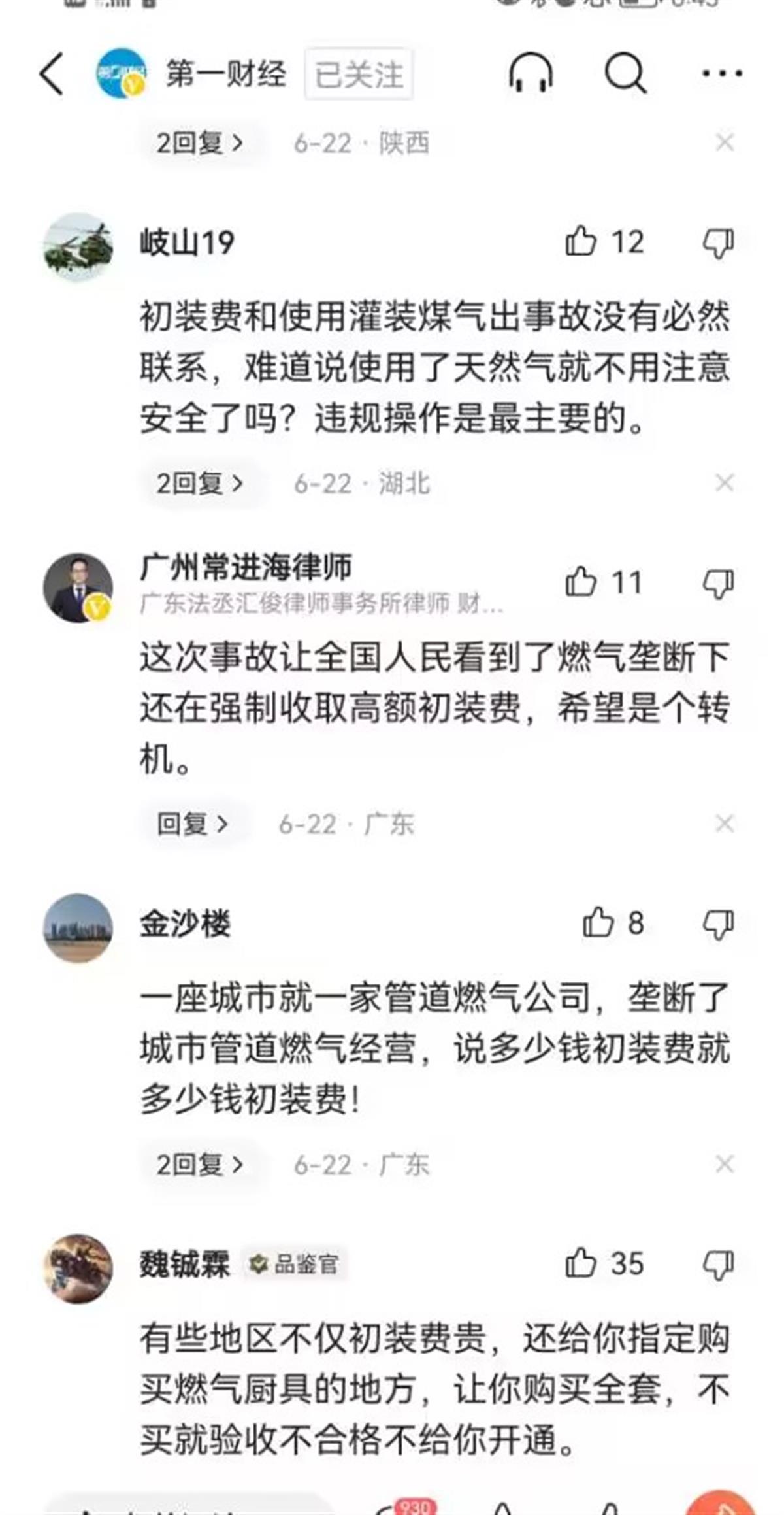
Task: Expand the 2 replies under 岐山19's comment
Action: [x=199, y=484]
